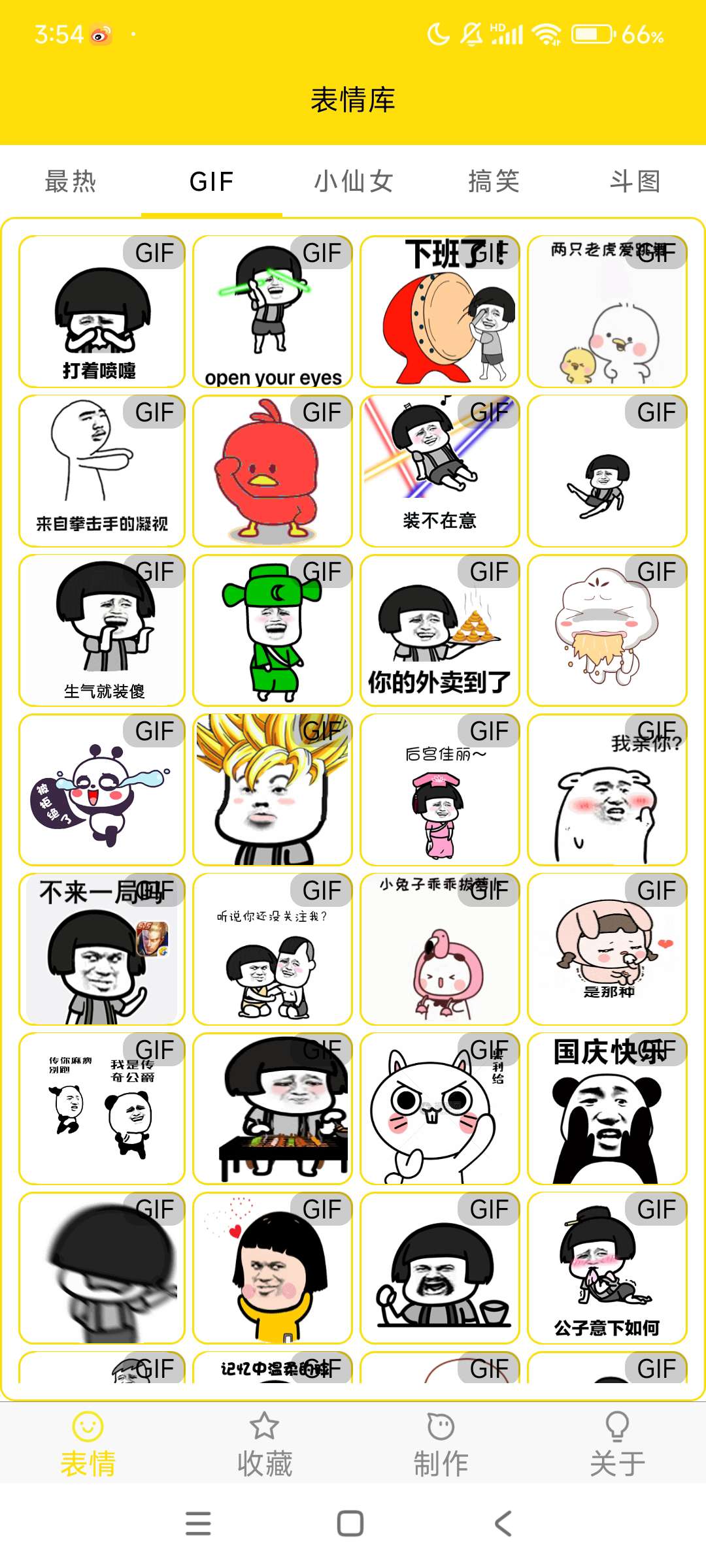View the 后宫佳丽 GIF sticker
The image size is (706, 1568).
pos(440,790)
